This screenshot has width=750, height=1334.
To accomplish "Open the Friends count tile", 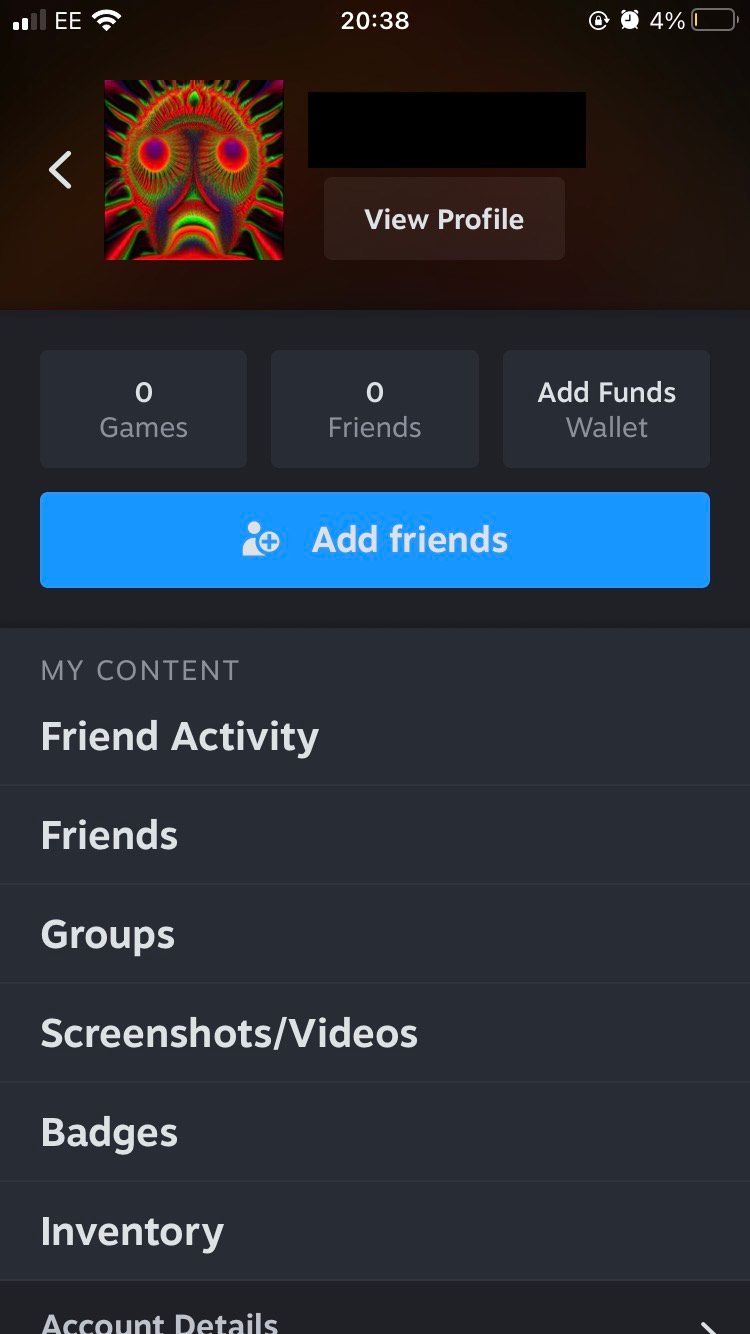I will (x=374, y=409).
